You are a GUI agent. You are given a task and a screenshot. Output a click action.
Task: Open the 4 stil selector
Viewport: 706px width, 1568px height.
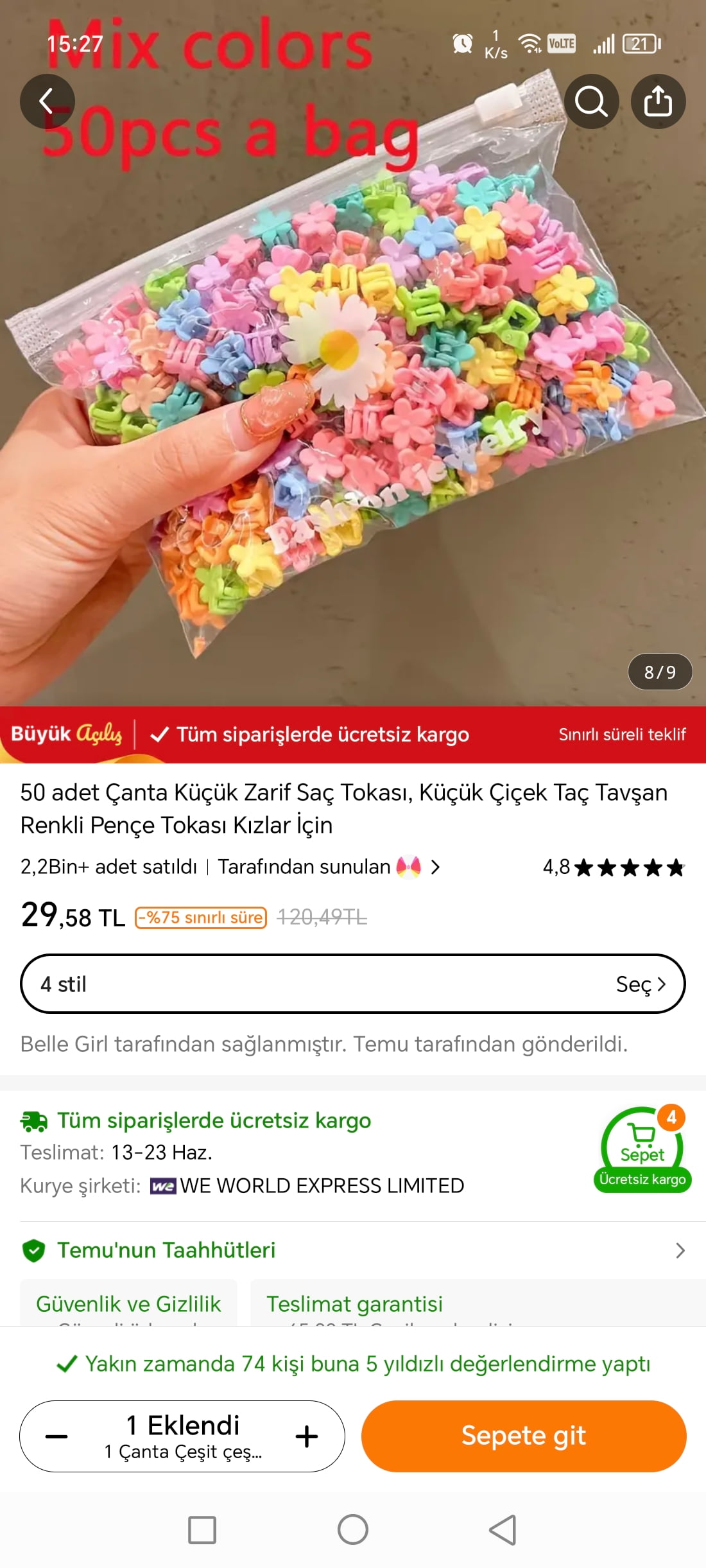pos(353,984)
